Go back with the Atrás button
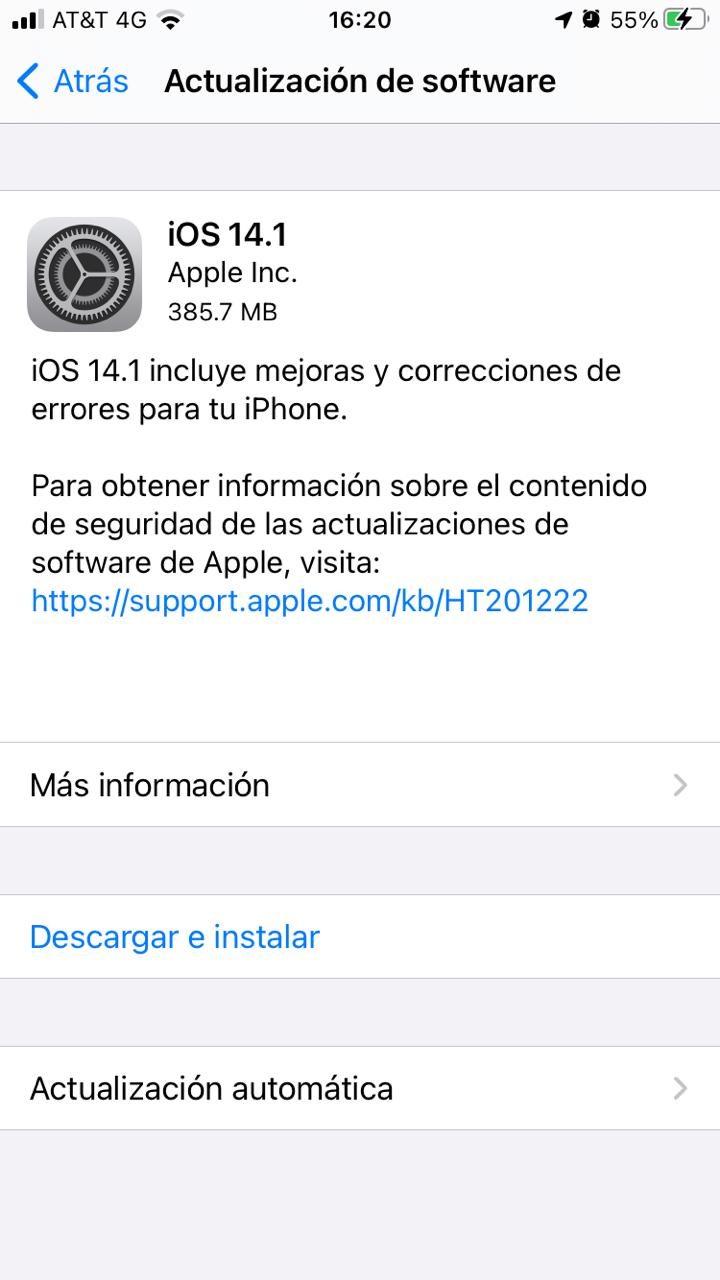This screenshot has height=1280, width=720. (74, 81)
